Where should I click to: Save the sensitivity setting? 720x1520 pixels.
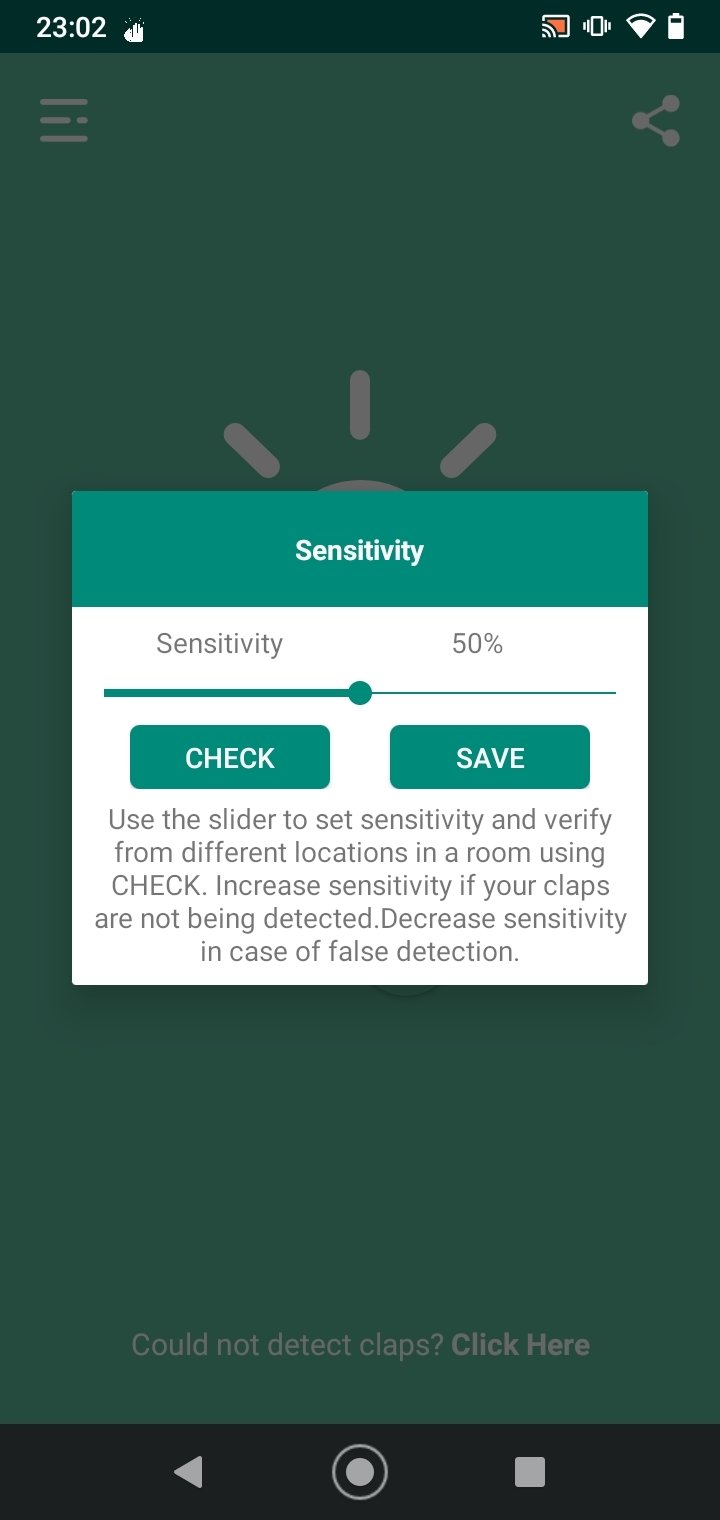(x=490, y=757)
